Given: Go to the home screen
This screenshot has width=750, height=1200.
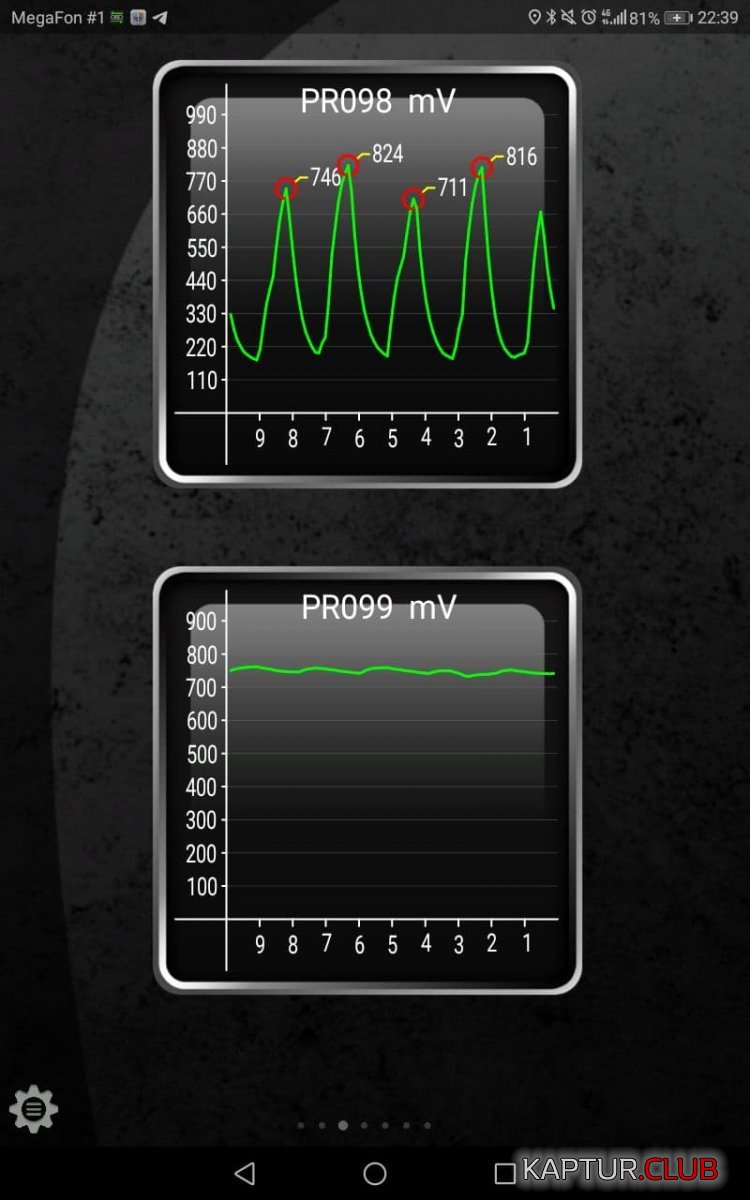Looking at the screenshot, I should coord(375,1173).
